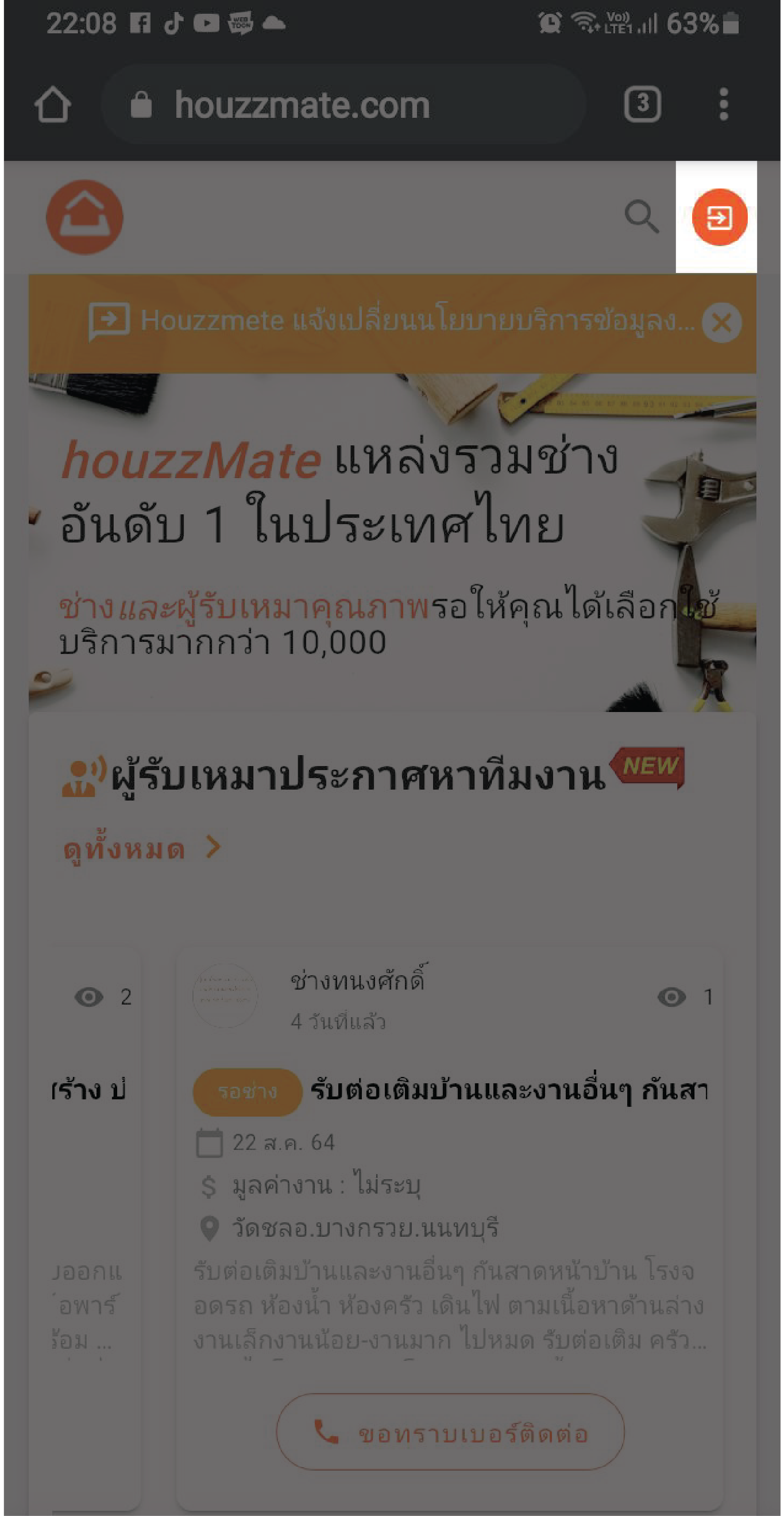784x1516 pixels.
Task: Dismiss the orange announcement banner
Action: pos(721,322)
